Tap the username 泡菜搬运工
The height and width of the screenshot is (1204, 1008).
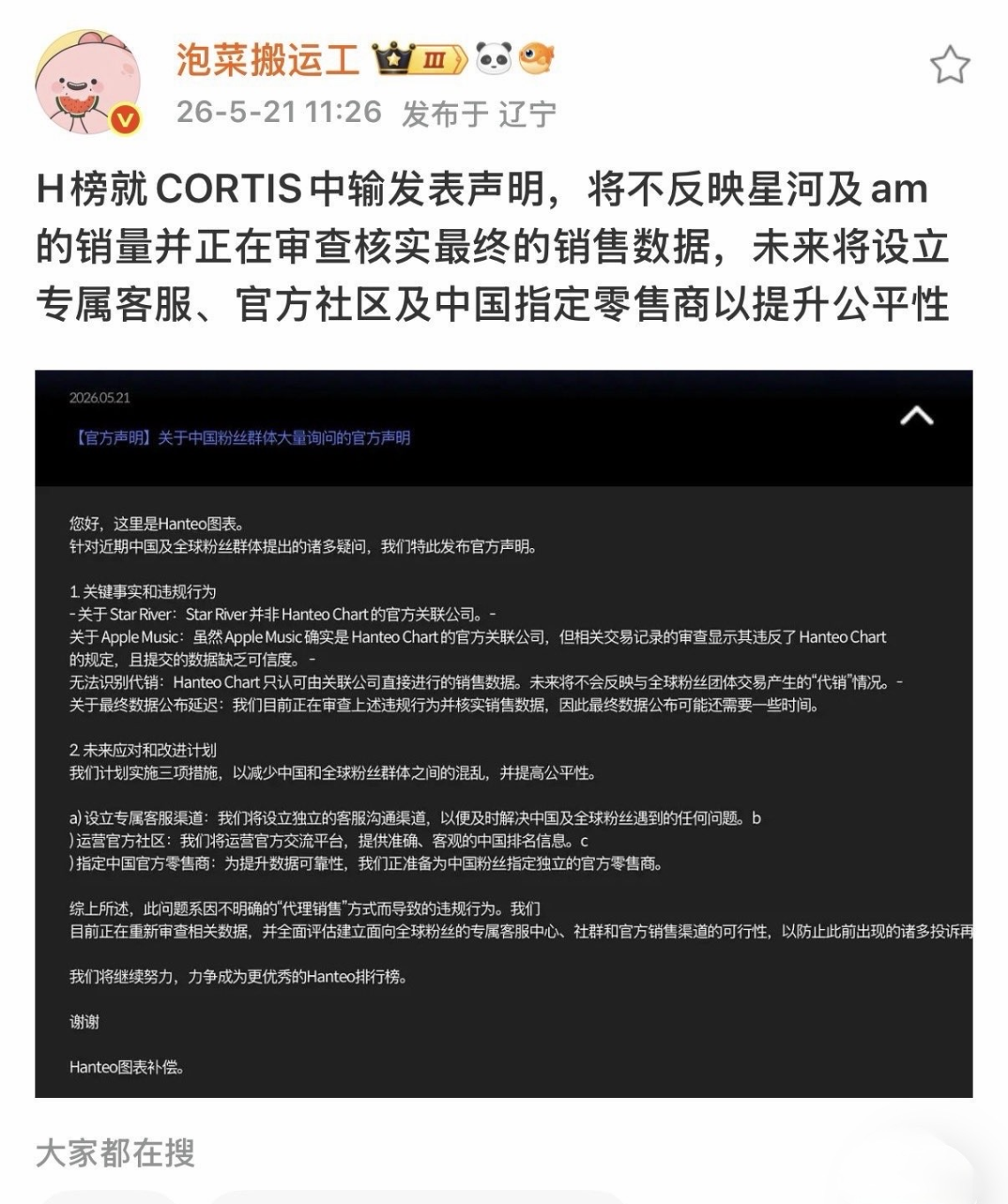(267, 59)
